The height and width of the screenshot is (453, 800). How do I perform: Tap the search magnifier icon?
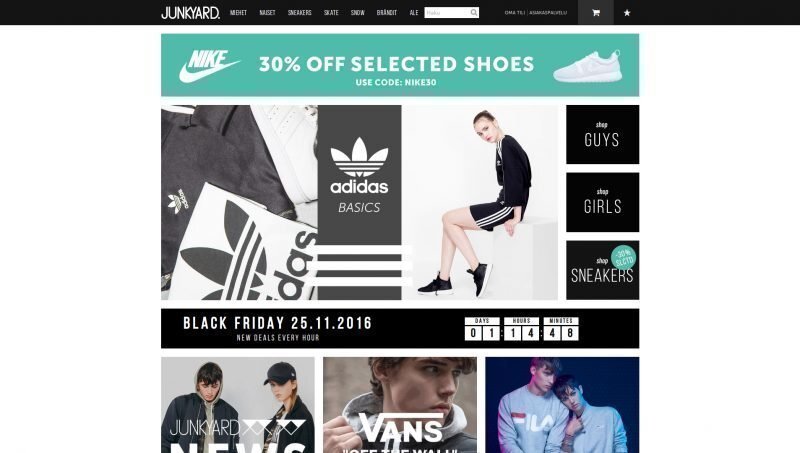474,13
